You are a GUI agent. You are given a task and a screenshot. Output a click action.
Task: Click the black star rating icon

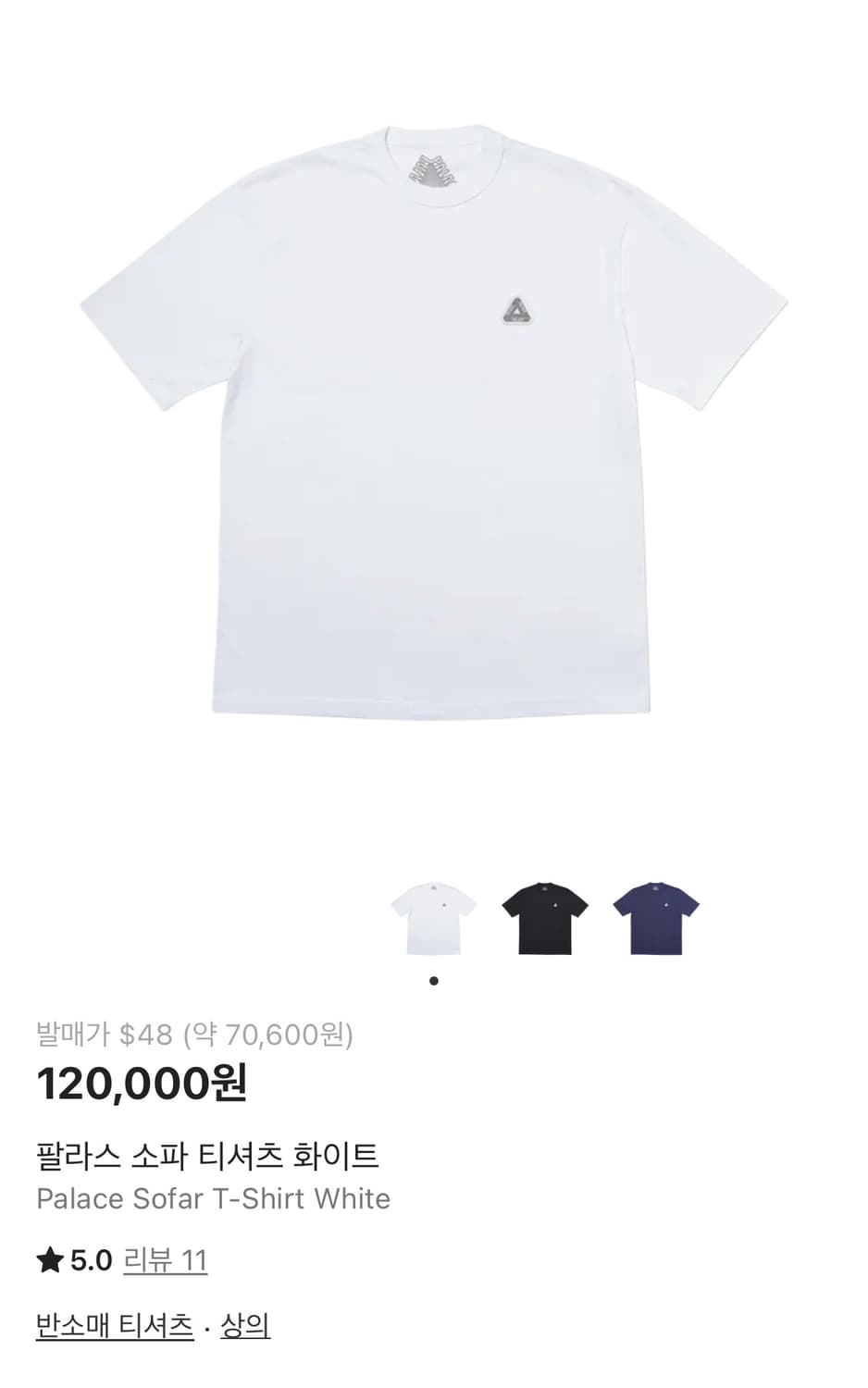pyautogui.click(x=48, y=1258)
